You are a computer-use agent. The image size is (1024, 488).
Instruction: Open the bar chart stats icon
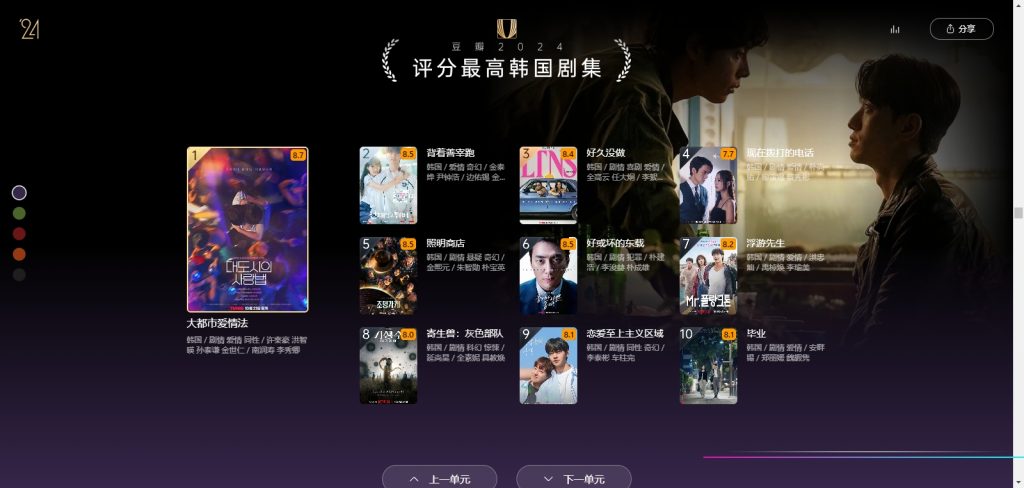pyautogui.click(x=895, y=29)
